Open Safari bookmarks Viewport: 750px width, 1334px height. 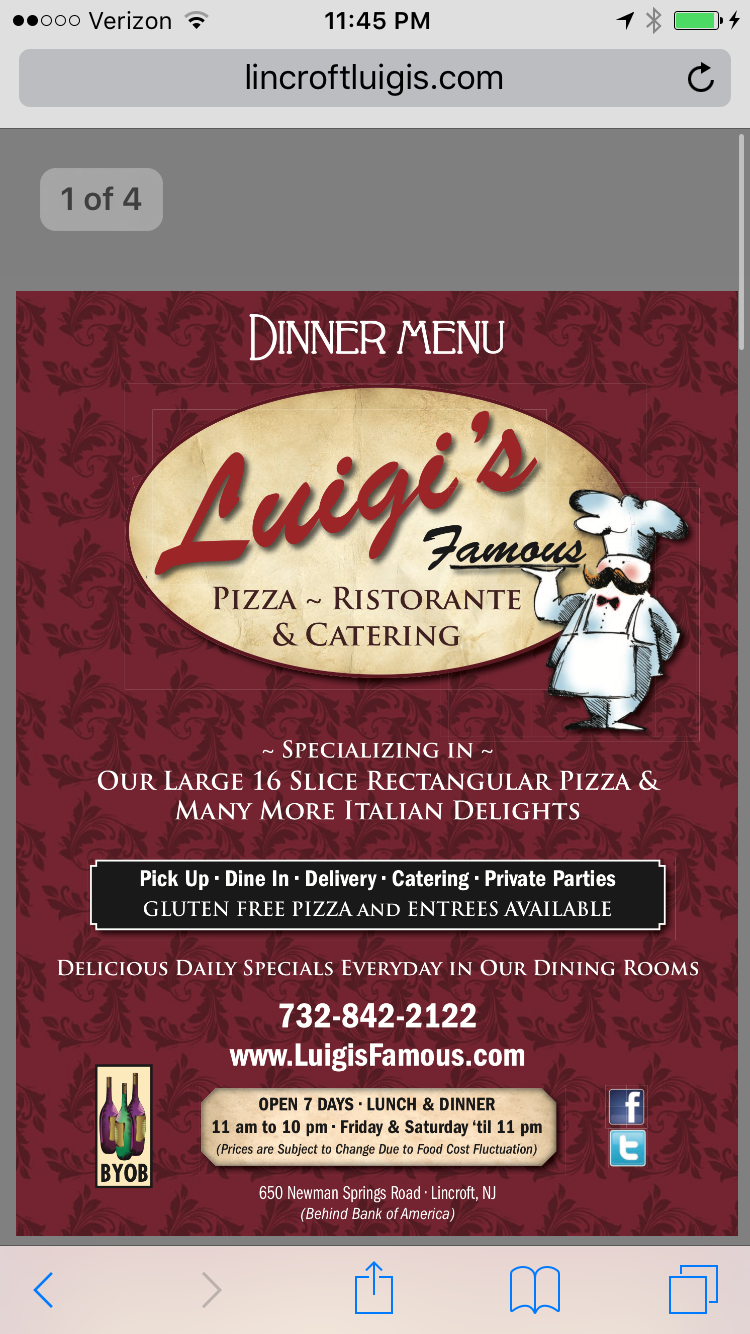[534, 1290]
